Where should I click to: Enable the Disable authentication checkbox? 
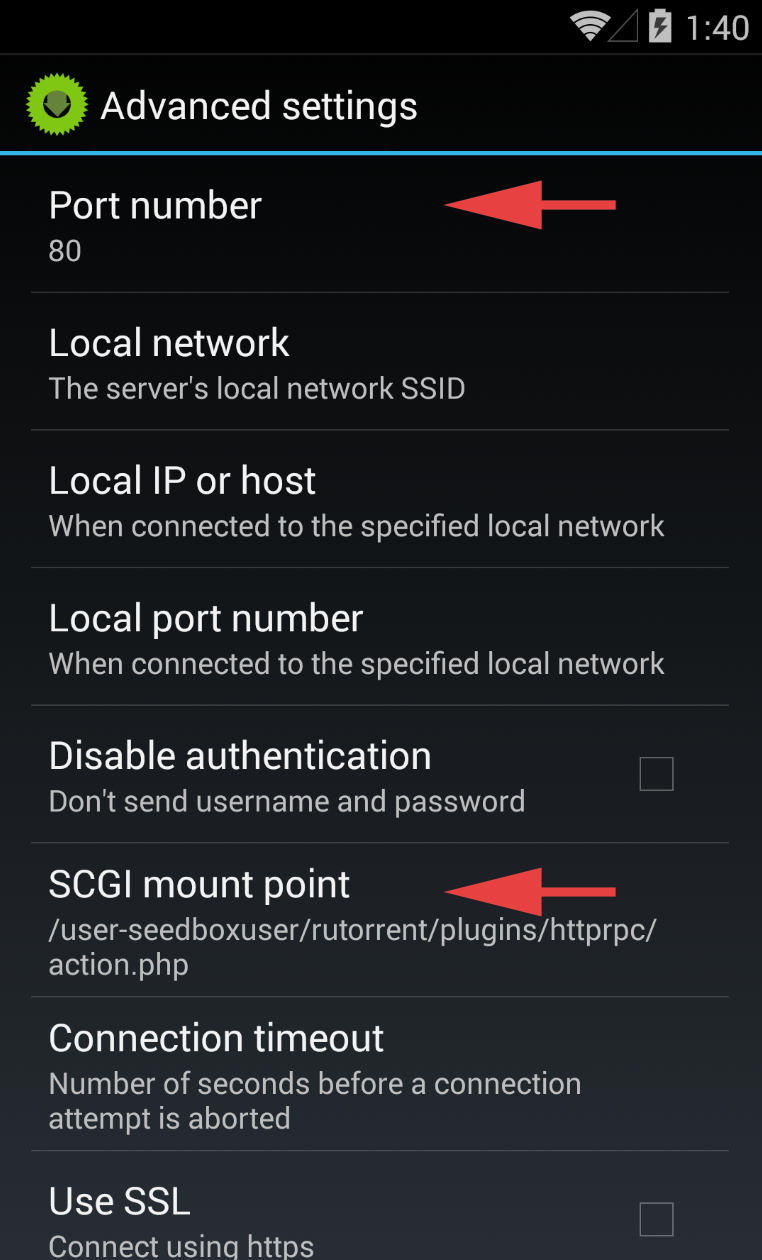tap(656, 773)
